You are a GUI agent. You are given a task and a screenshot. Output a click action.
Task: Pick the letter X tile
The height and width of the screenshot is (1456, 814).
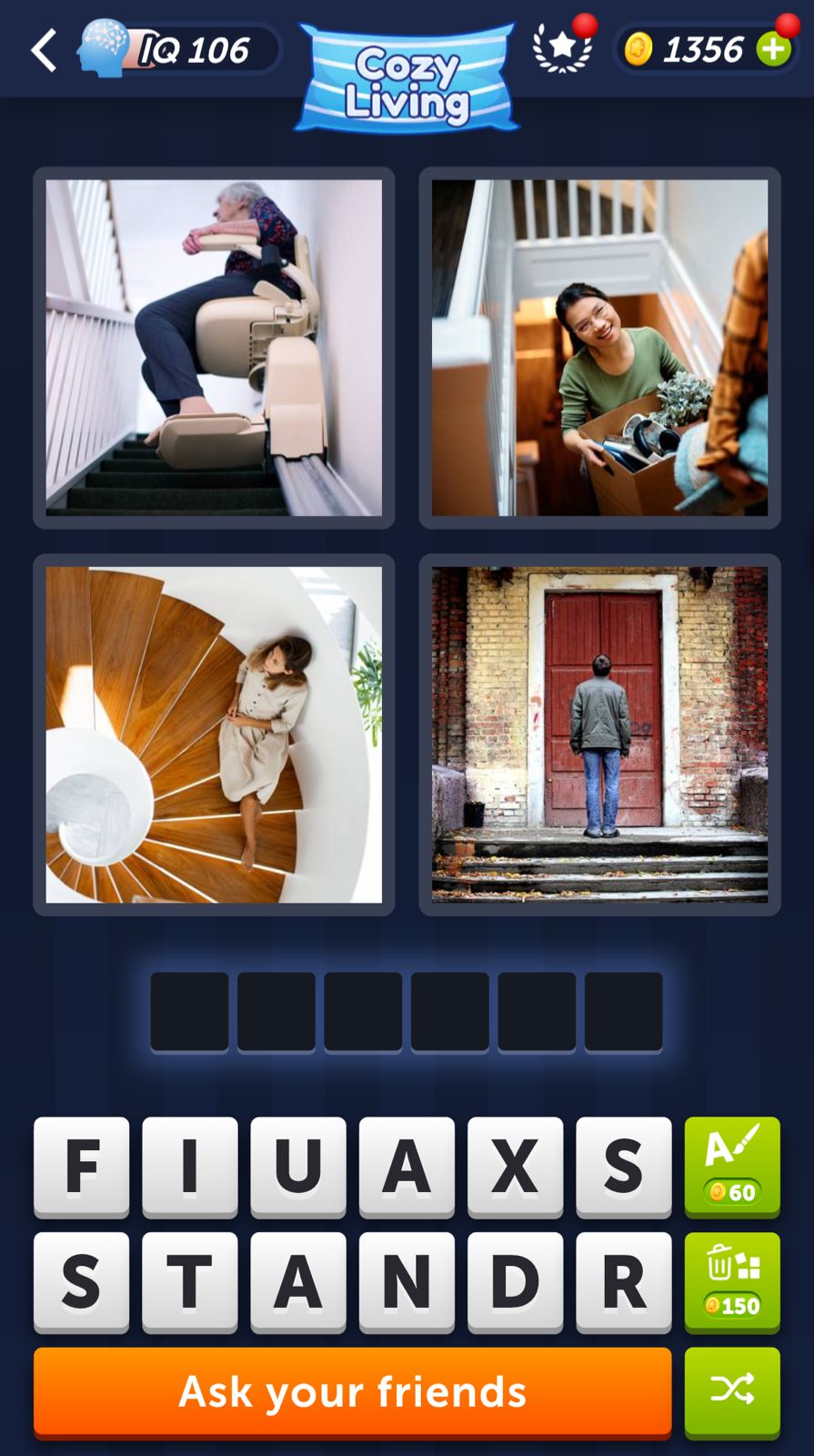pos(515,1168)
